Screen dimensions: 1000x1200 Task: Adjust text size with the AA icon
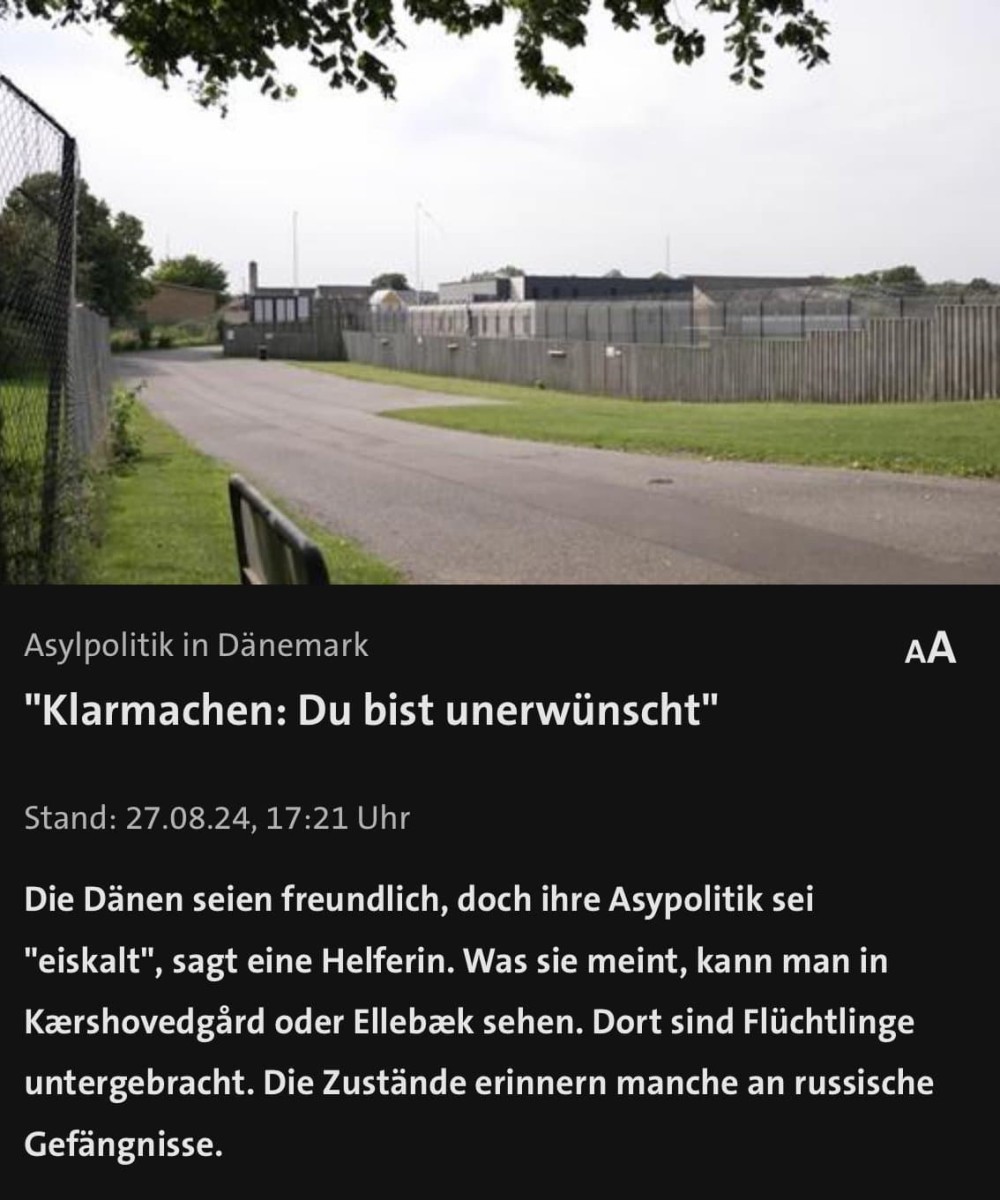(x=929, y=649)
